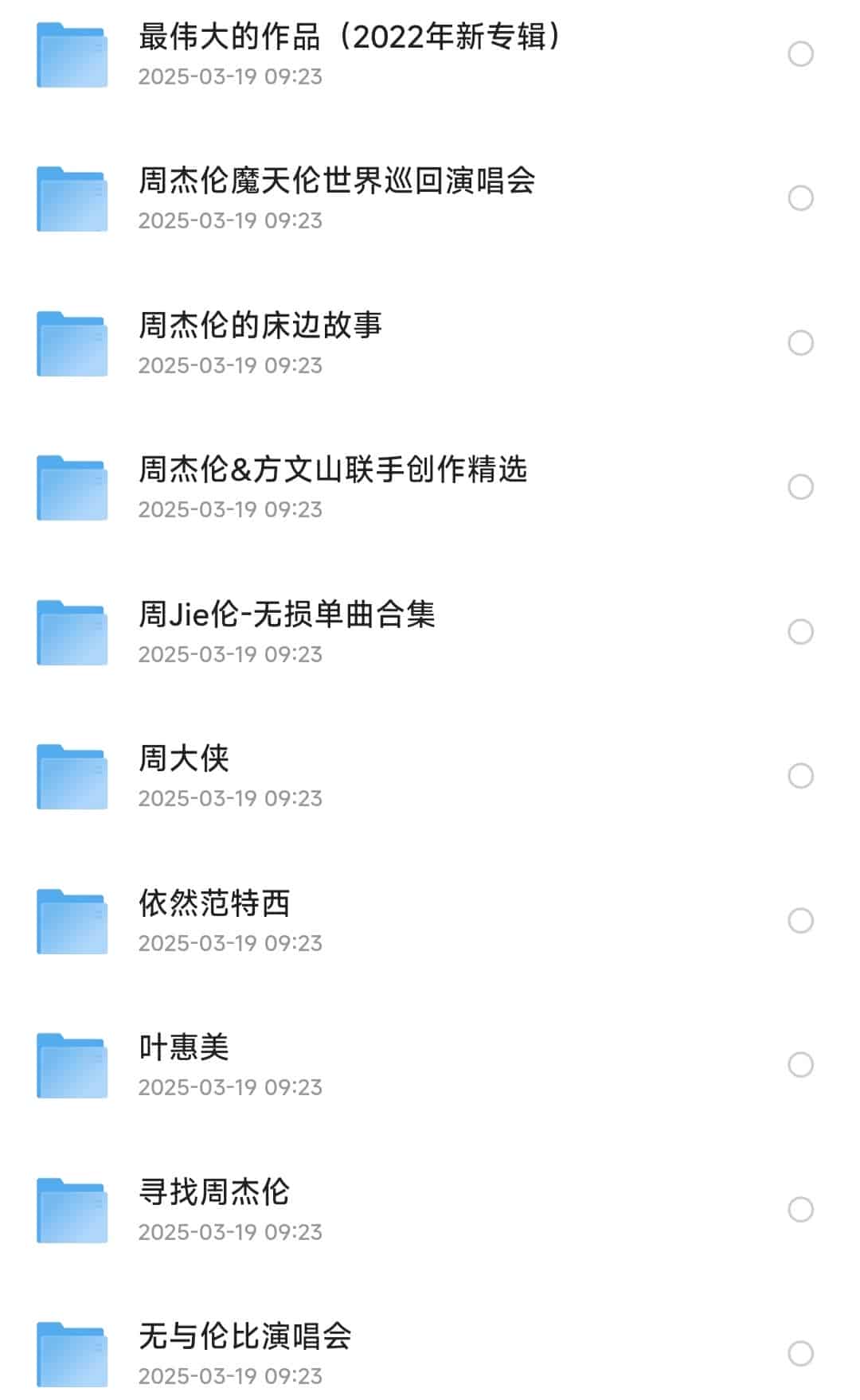This screenshot has width=860, height=1400.
Task: Open the 叶惠美 folder
Action: click(184, 1048)
